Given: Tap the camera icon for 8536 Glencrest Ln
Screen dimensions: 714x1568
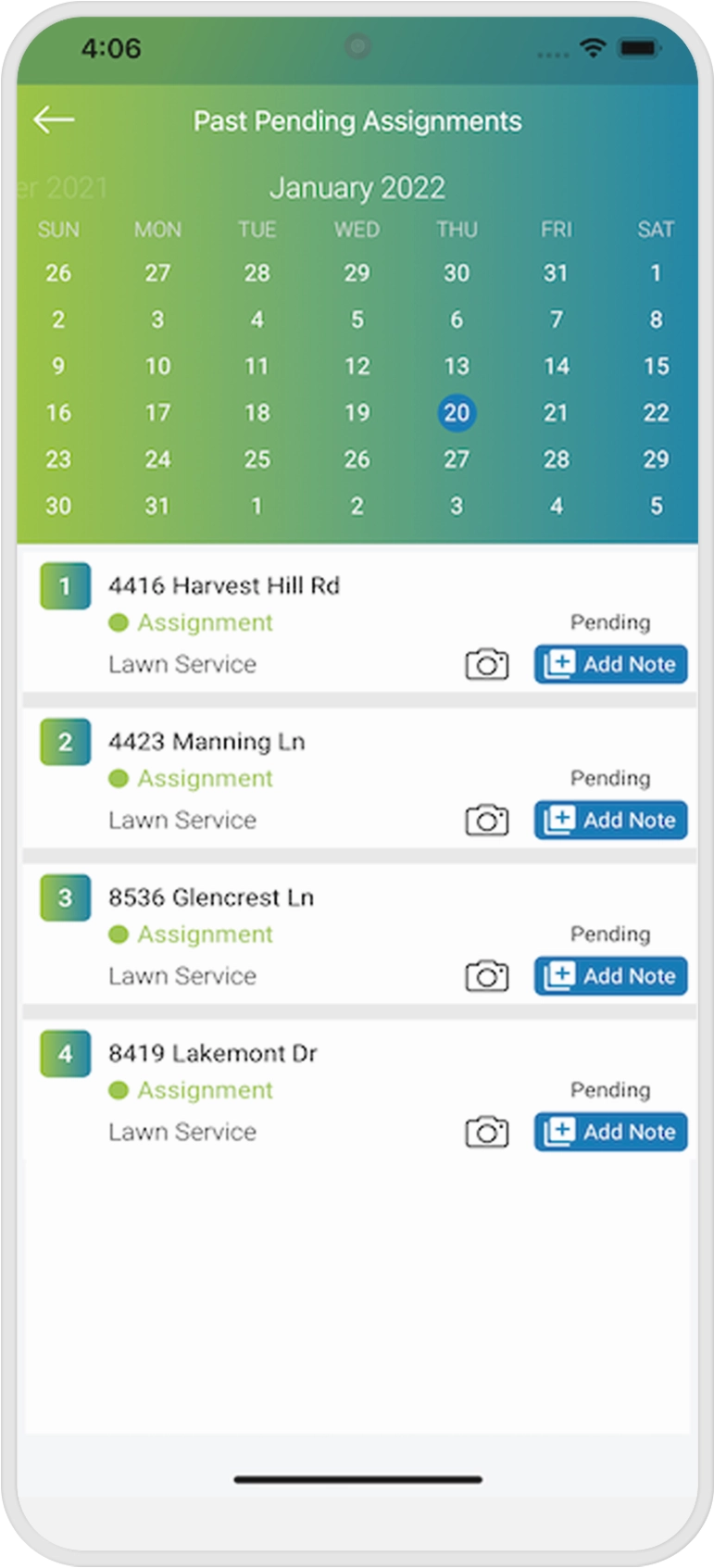Looking at the screenshot, I should (x=486, y=975).
